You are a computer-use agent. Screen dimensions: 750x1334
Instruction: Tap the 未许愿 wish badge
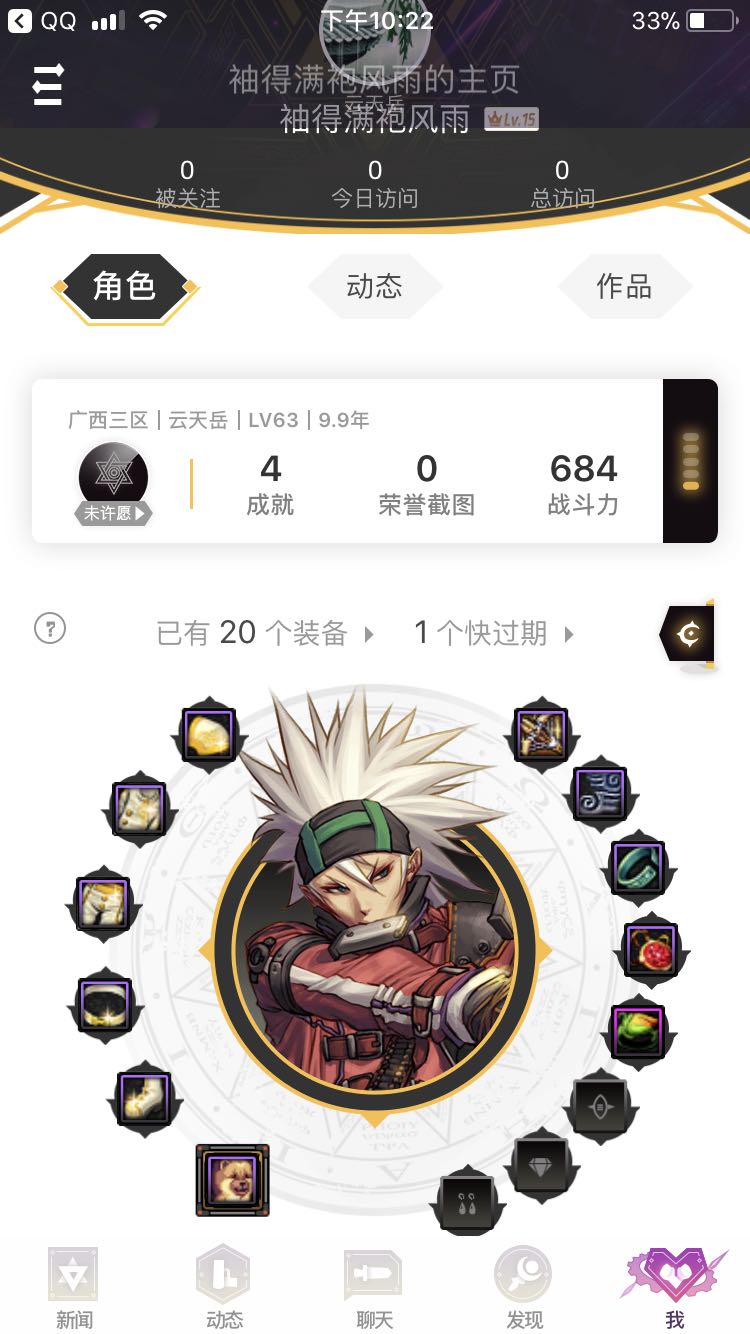[x=113, y=513]
